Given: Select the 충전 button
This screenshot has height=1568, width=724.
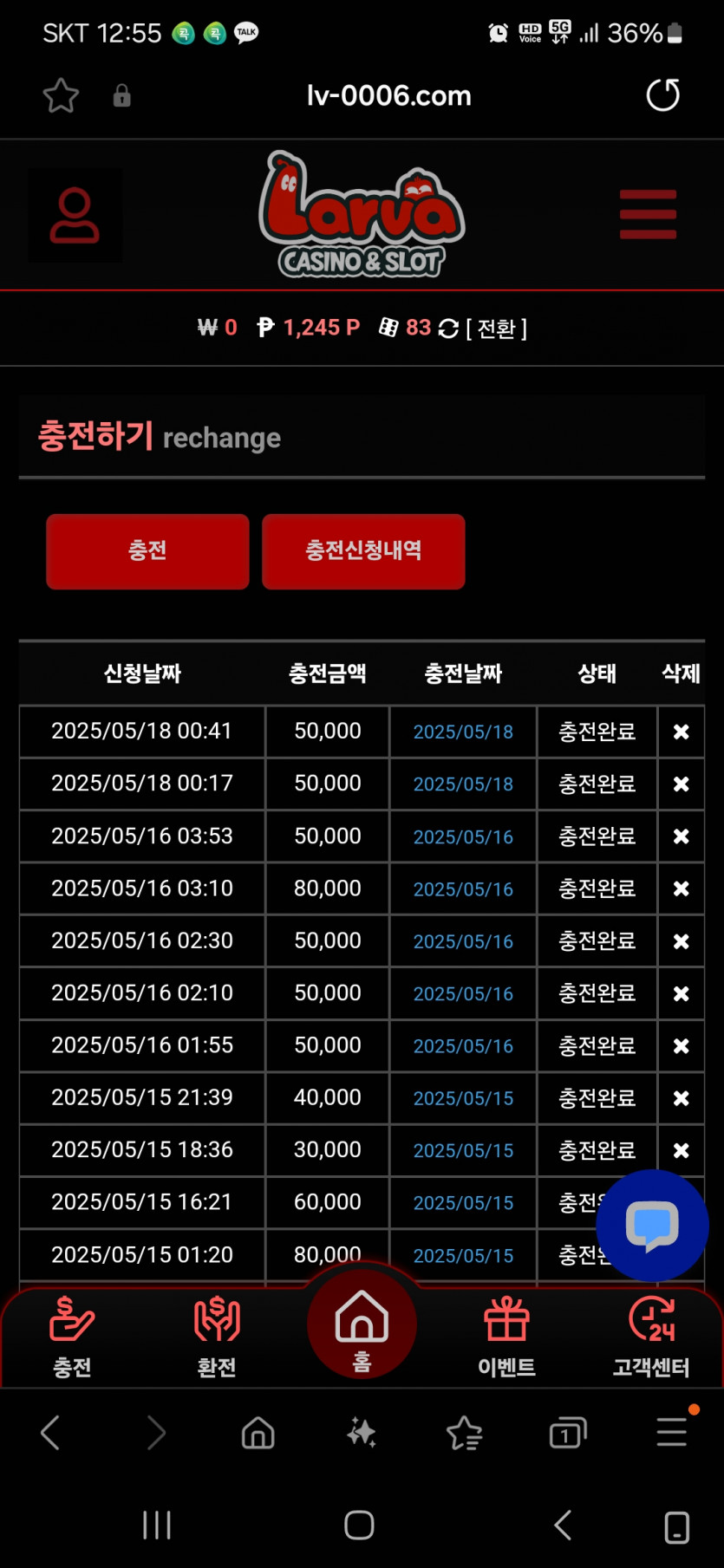Looking at the screenshot, I should coord(147,551).
